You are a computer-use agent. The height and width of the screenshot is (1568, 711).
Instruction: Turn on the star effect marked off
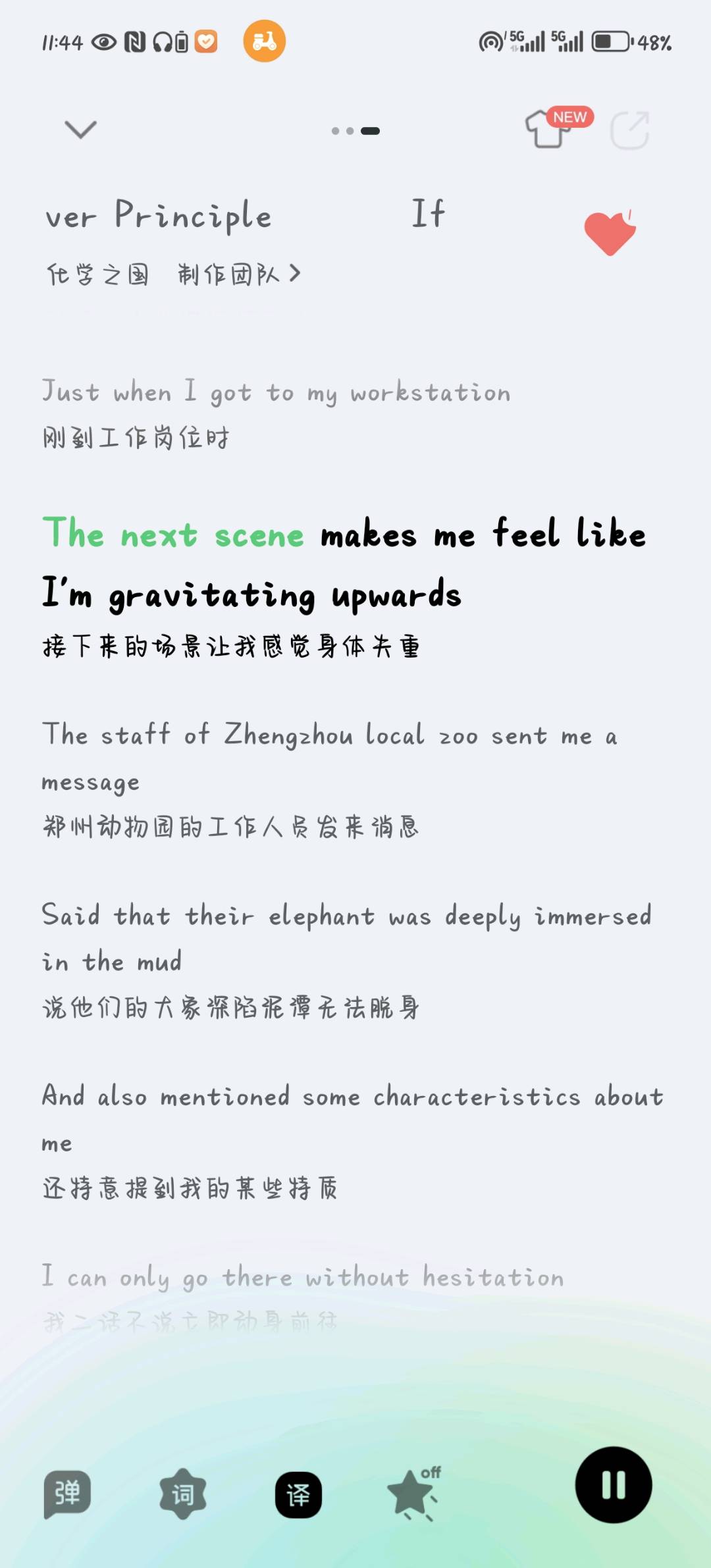click(x=414, y=1493)
